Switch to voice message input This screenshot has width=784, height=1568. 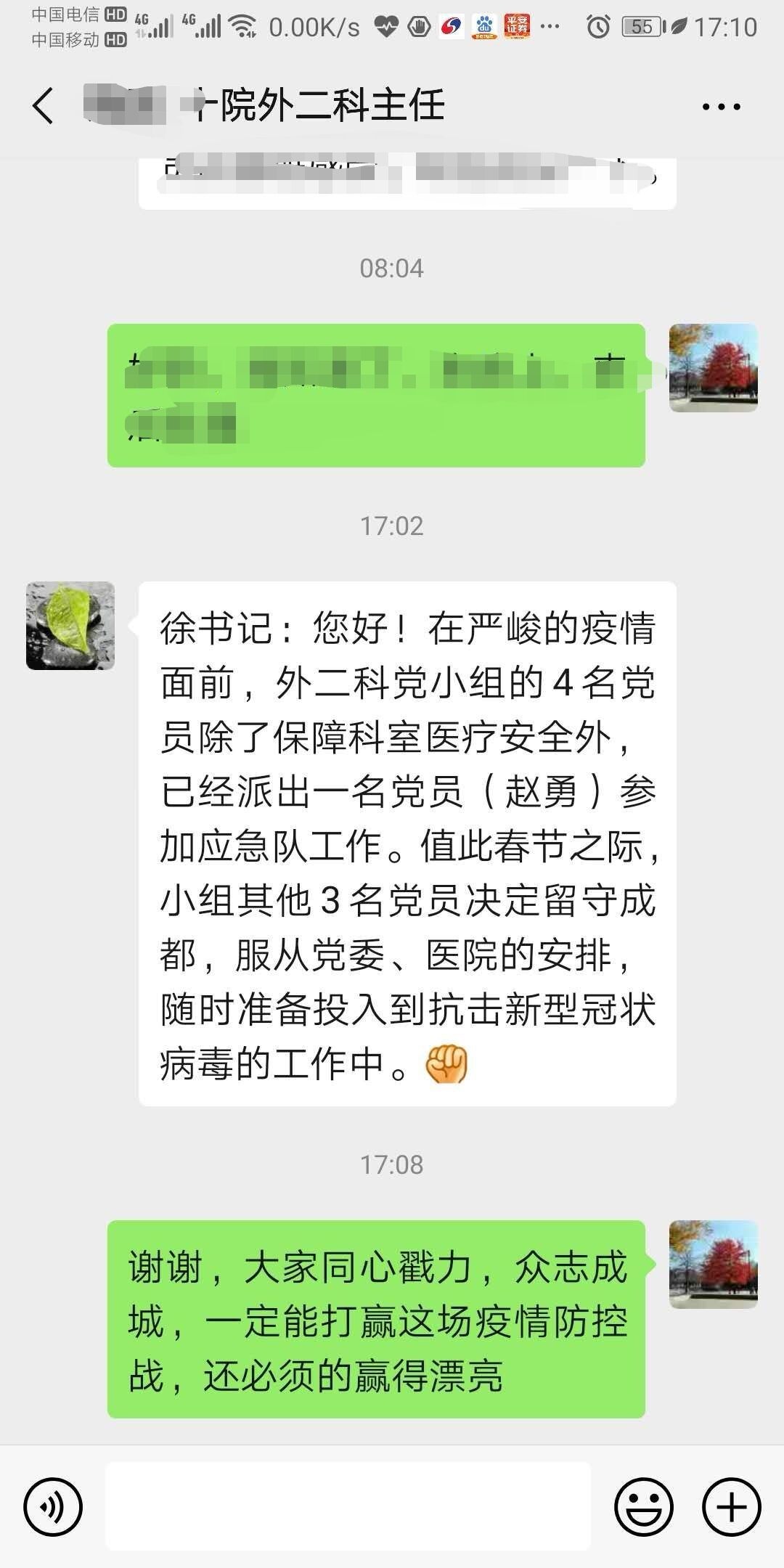53,1507
